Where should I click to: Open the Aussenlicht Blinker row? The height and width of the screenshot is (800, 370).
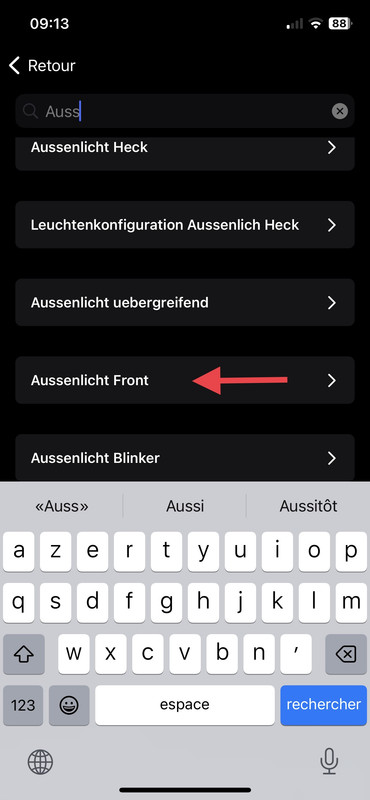tap(185, 458)
